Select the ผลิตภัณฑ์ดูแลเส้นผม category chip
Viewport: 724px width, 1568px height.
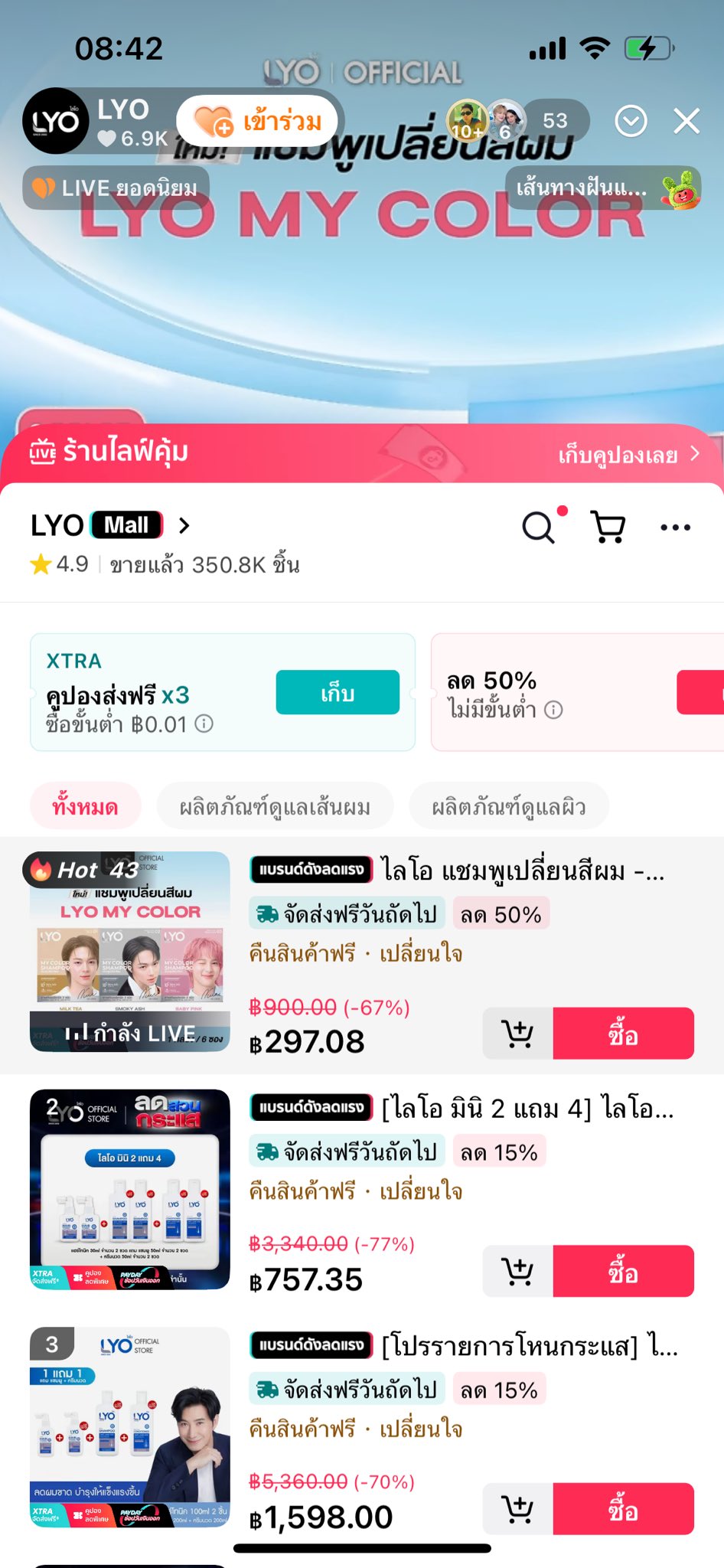coord(275,807)
